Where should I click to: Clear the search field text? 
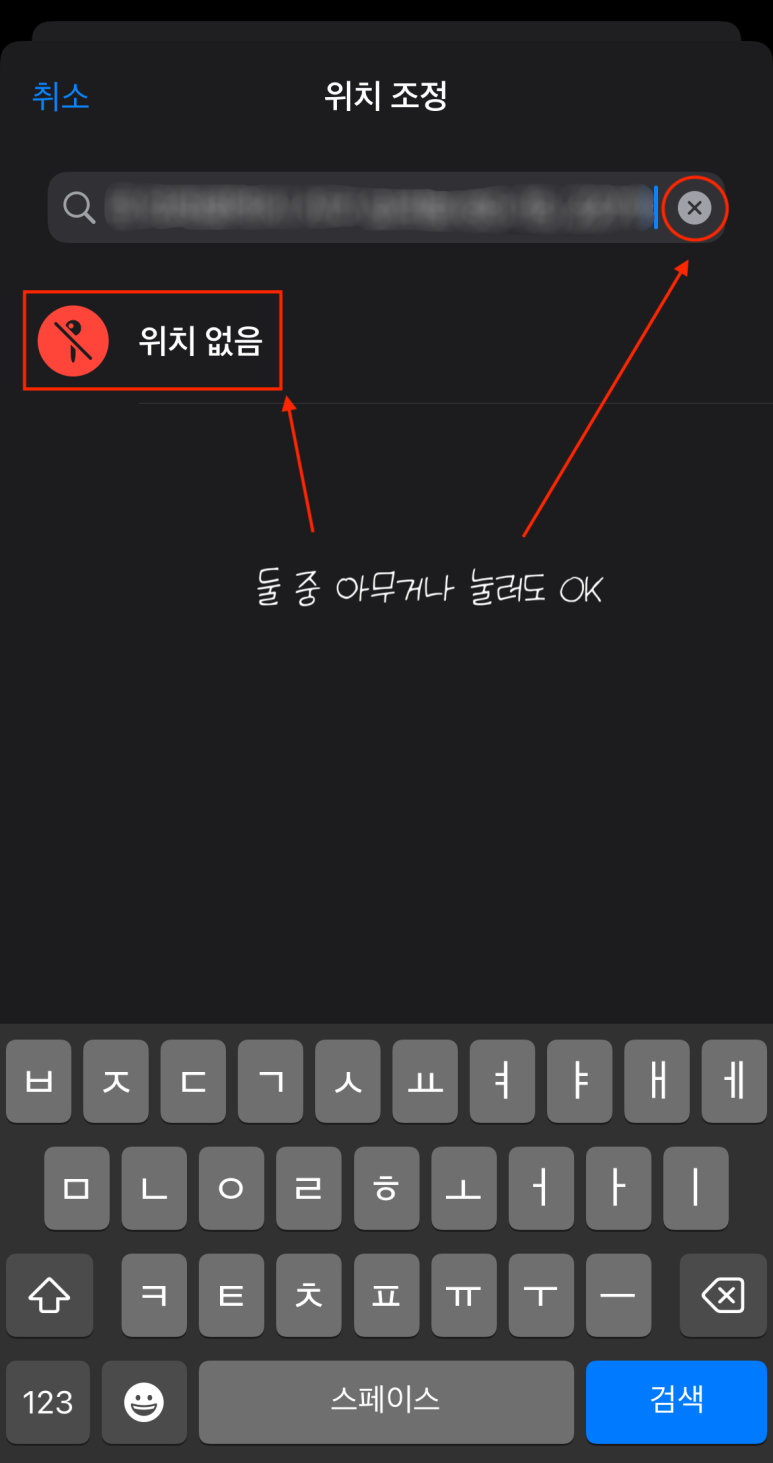pos(695,208)
